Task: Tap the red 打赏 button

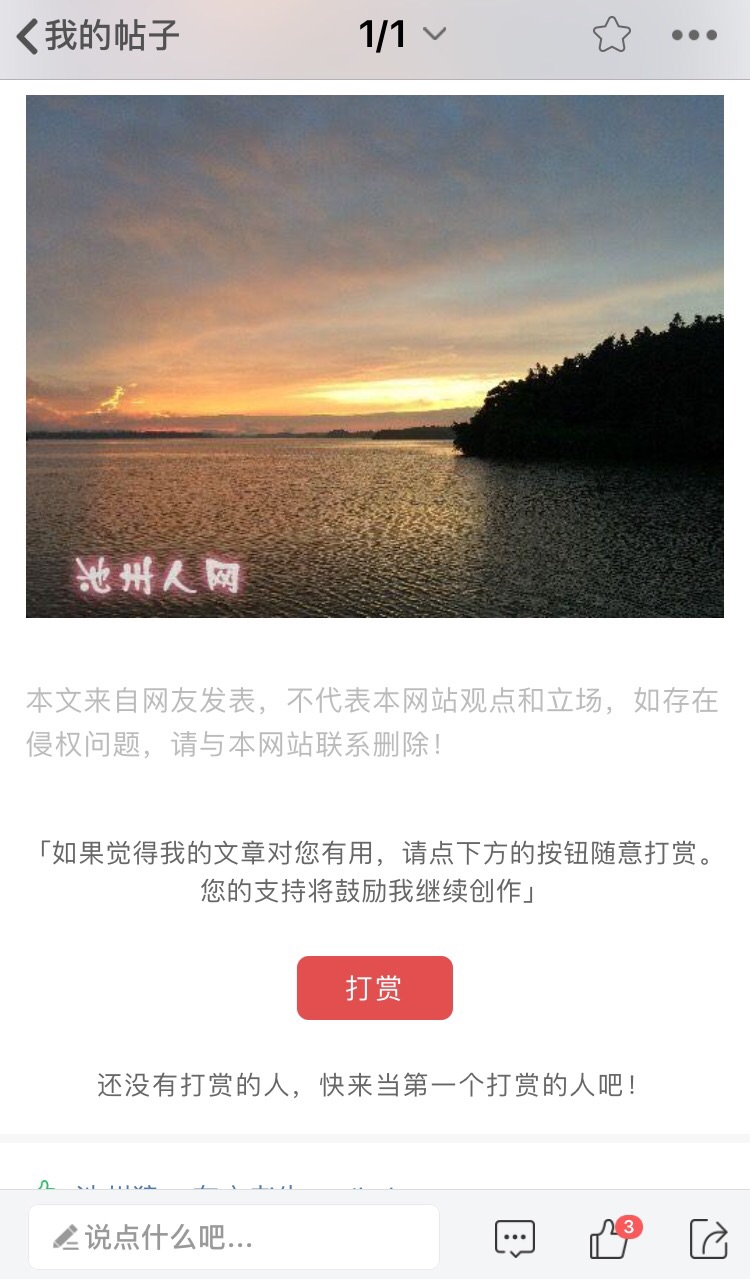Action: pos(374,988)
